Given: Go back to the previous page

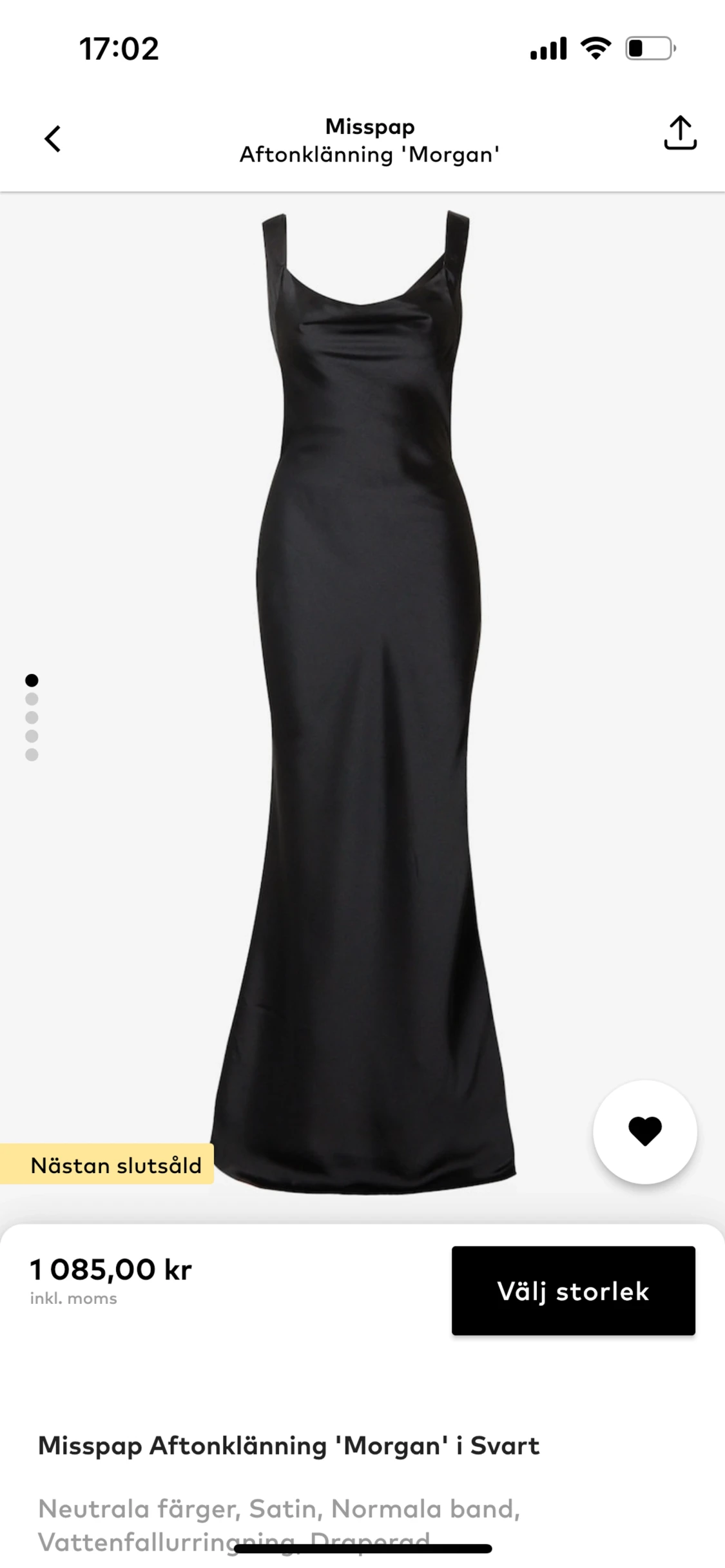Looking at the screenshot, I should coord(53,139).
